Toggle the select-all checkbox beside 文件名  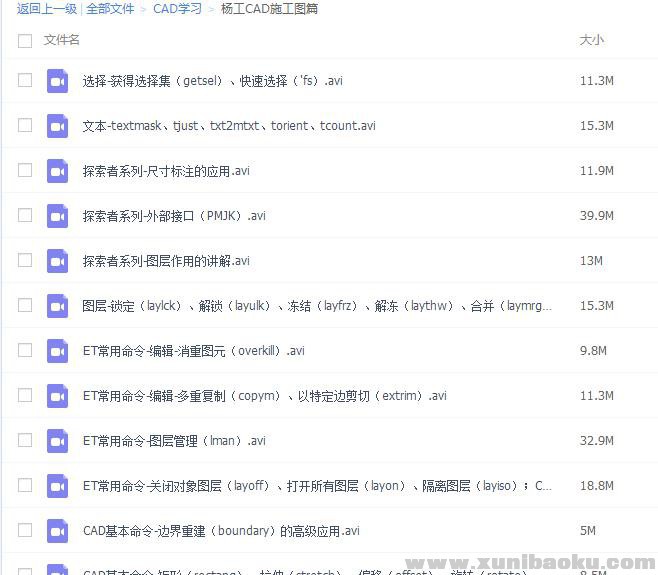[25, 41]
